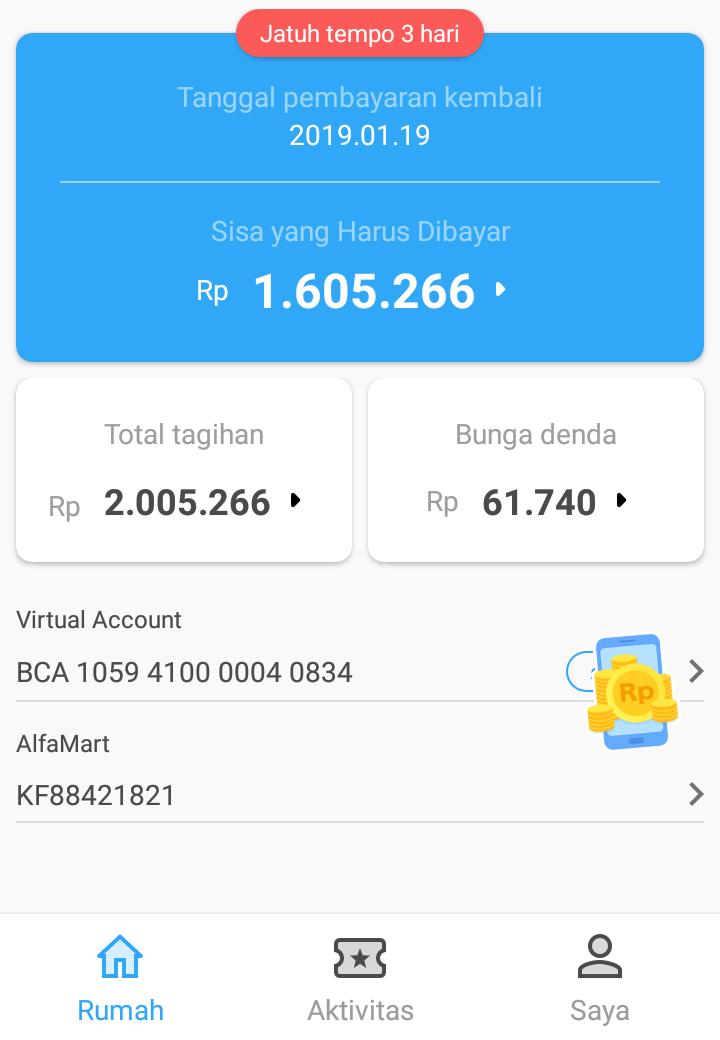View Bunga denda details
This screenshot has height=1040, width=720.
[536, 470]
